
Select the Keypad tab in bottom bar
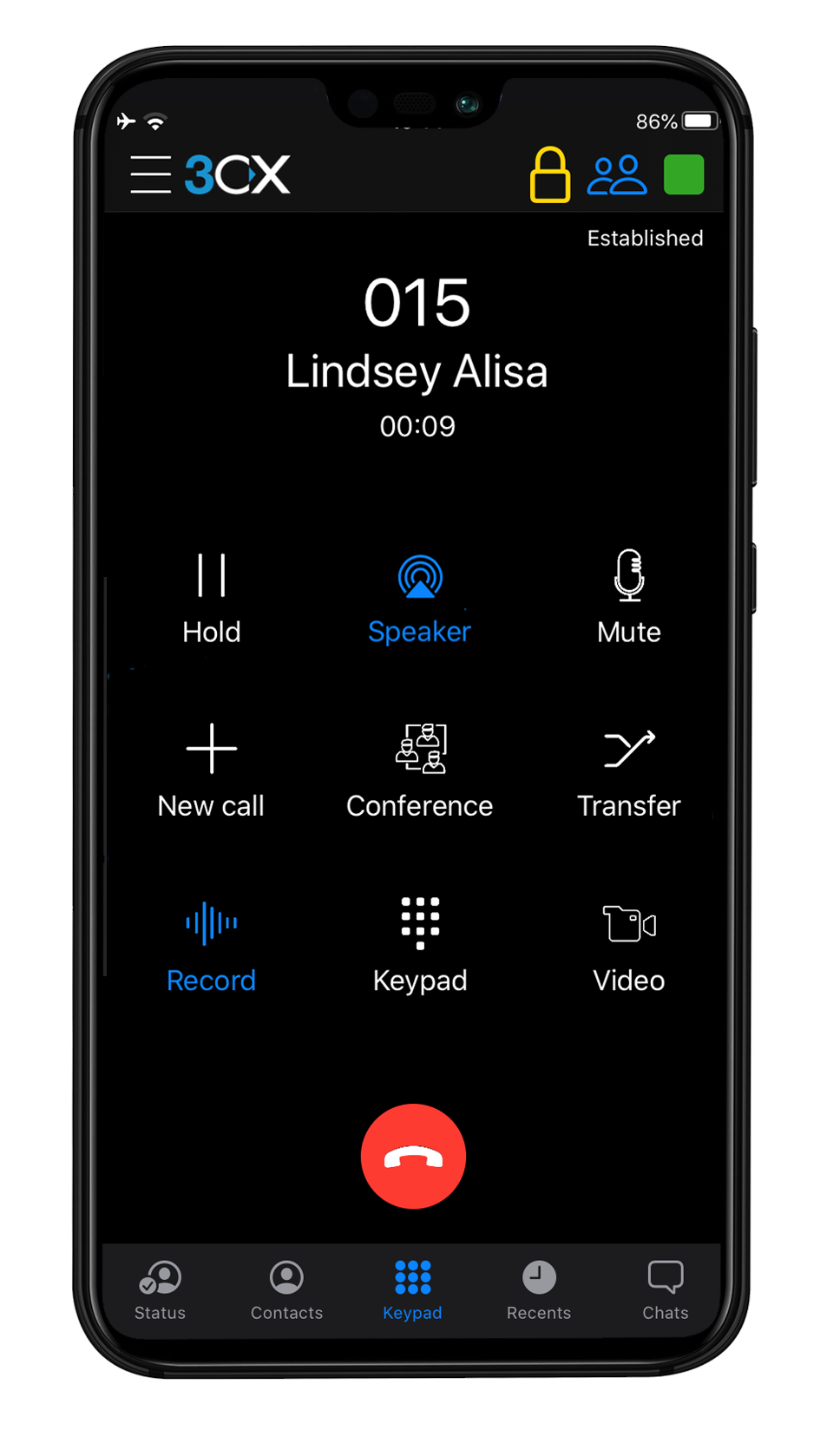[x=413, y=1289]
